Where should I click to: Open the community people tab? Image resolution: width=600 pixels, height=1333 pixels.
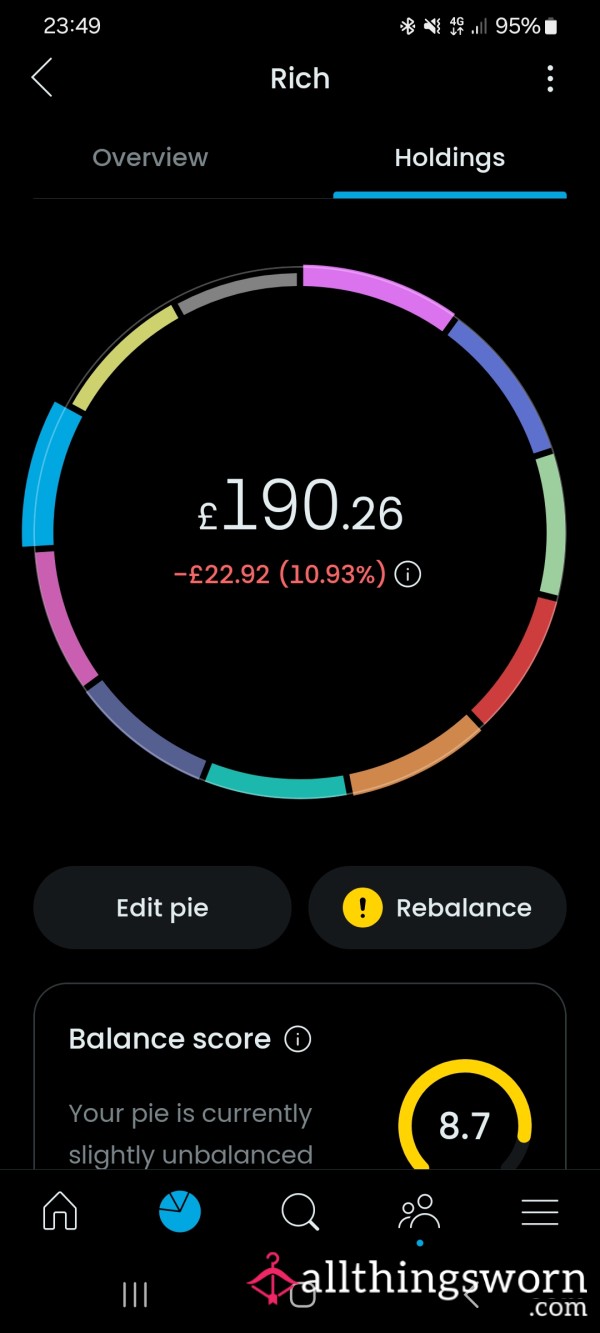click(x=420, y=1212)
